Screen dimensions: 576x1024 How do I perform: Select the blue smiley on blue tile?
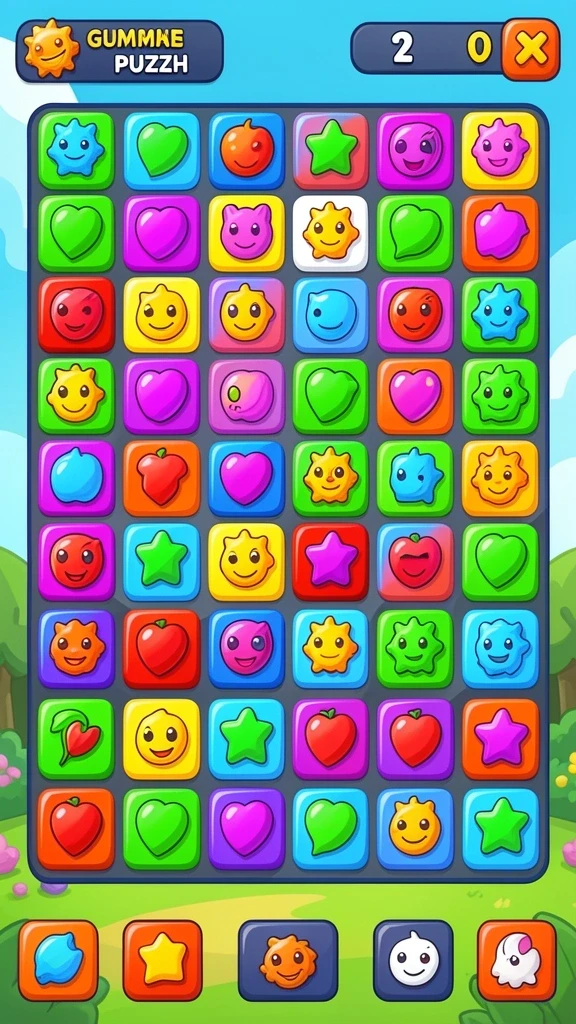pyautogui.click(x=330, y=315)
